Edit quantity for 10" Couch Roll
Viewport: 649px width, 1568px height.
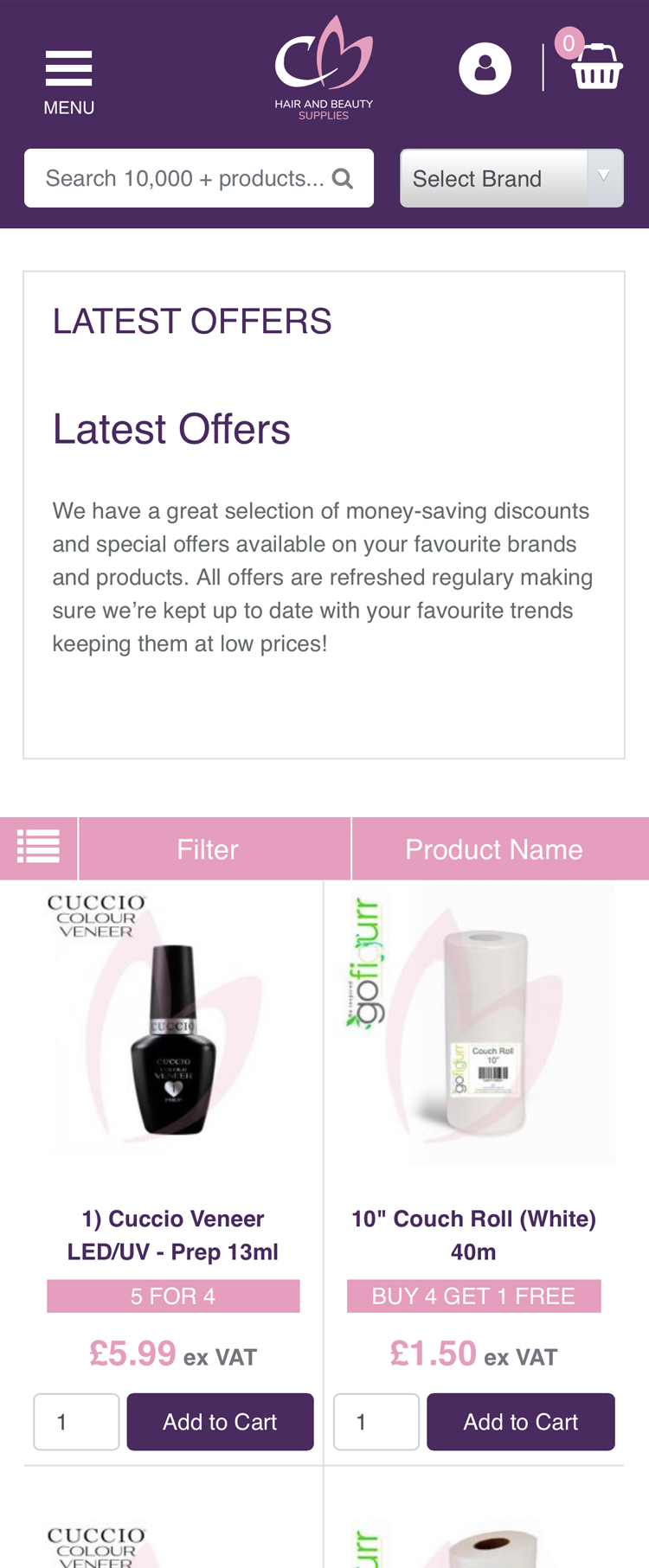(376, 1422)
